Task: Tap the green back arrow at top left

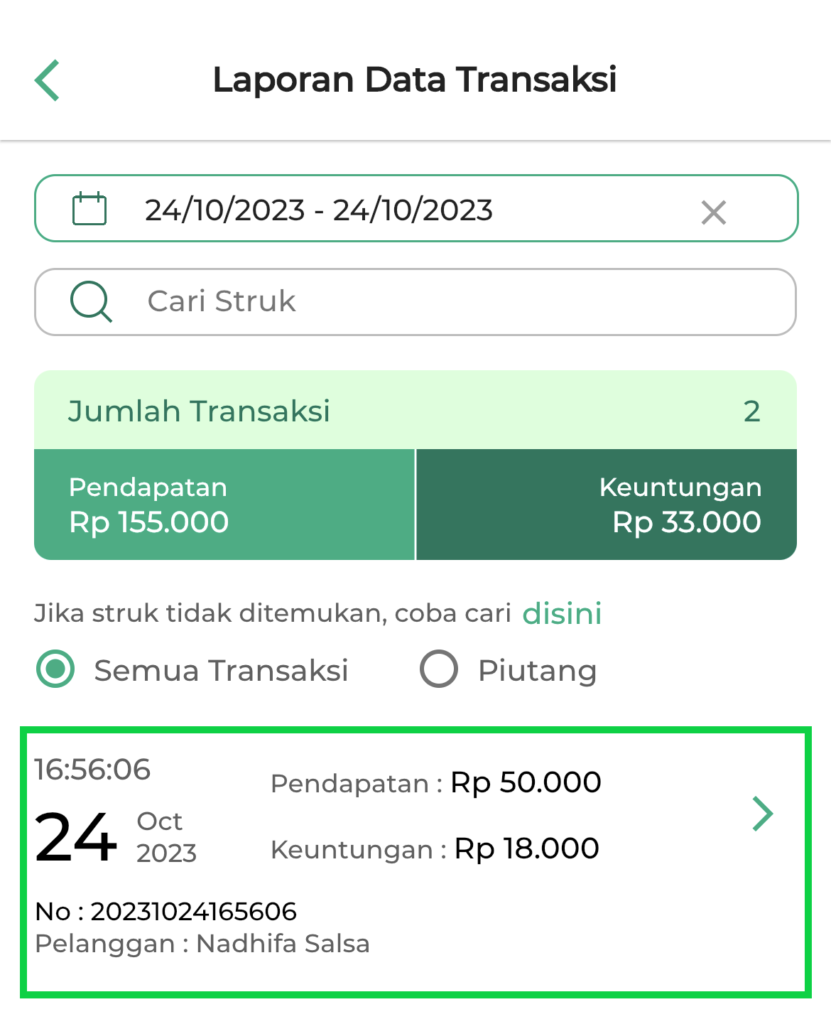Action: pos(45,79)
